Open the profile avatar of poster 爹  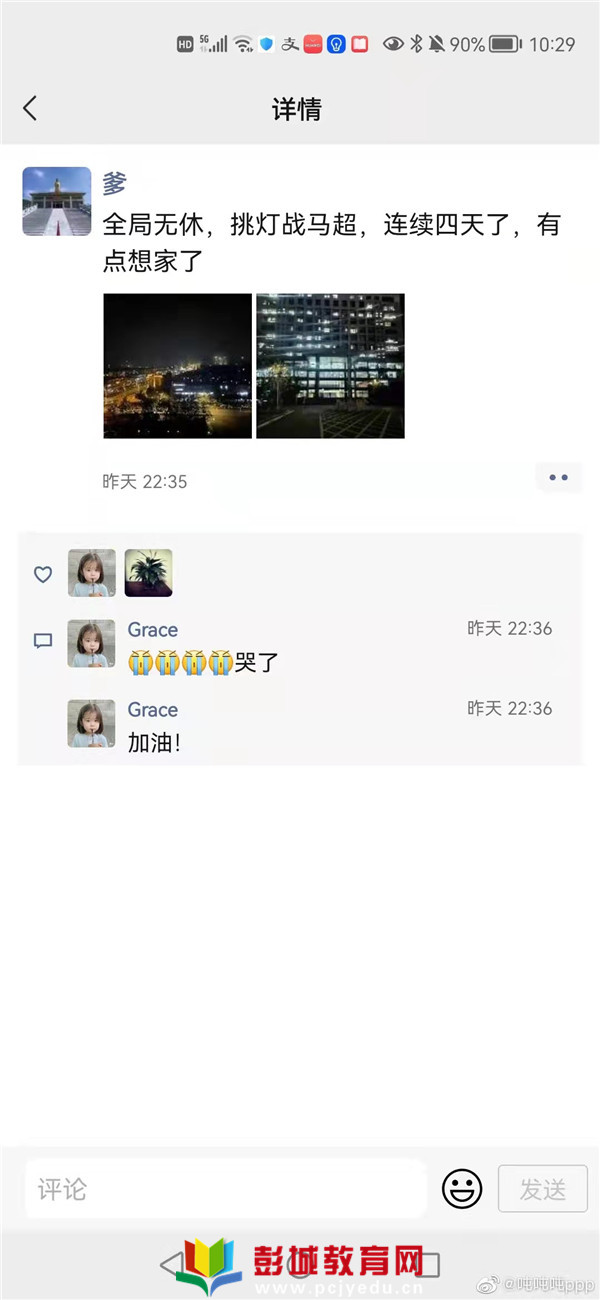pos(57,201)
